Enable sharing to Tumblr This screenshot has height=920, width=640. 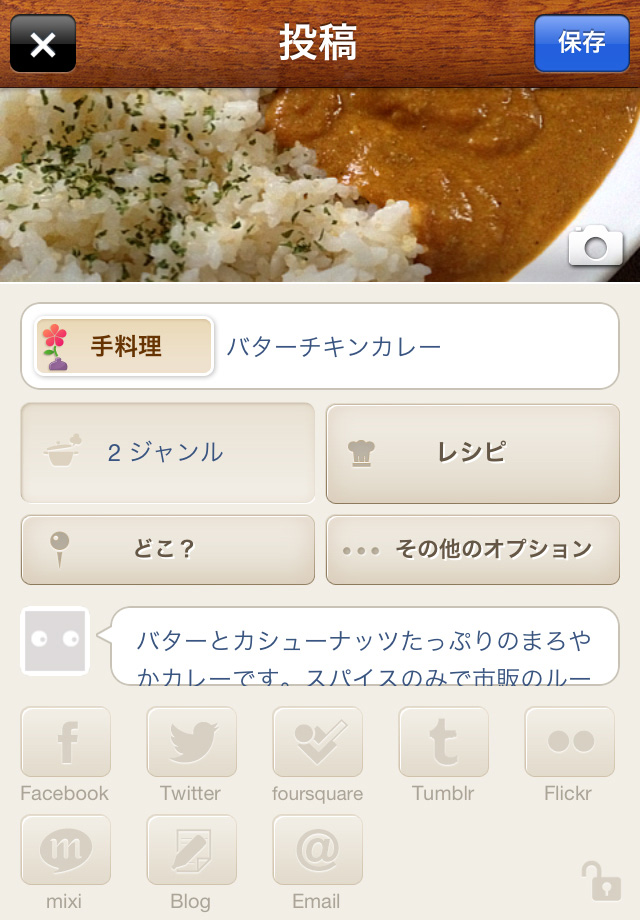(443, 742)
